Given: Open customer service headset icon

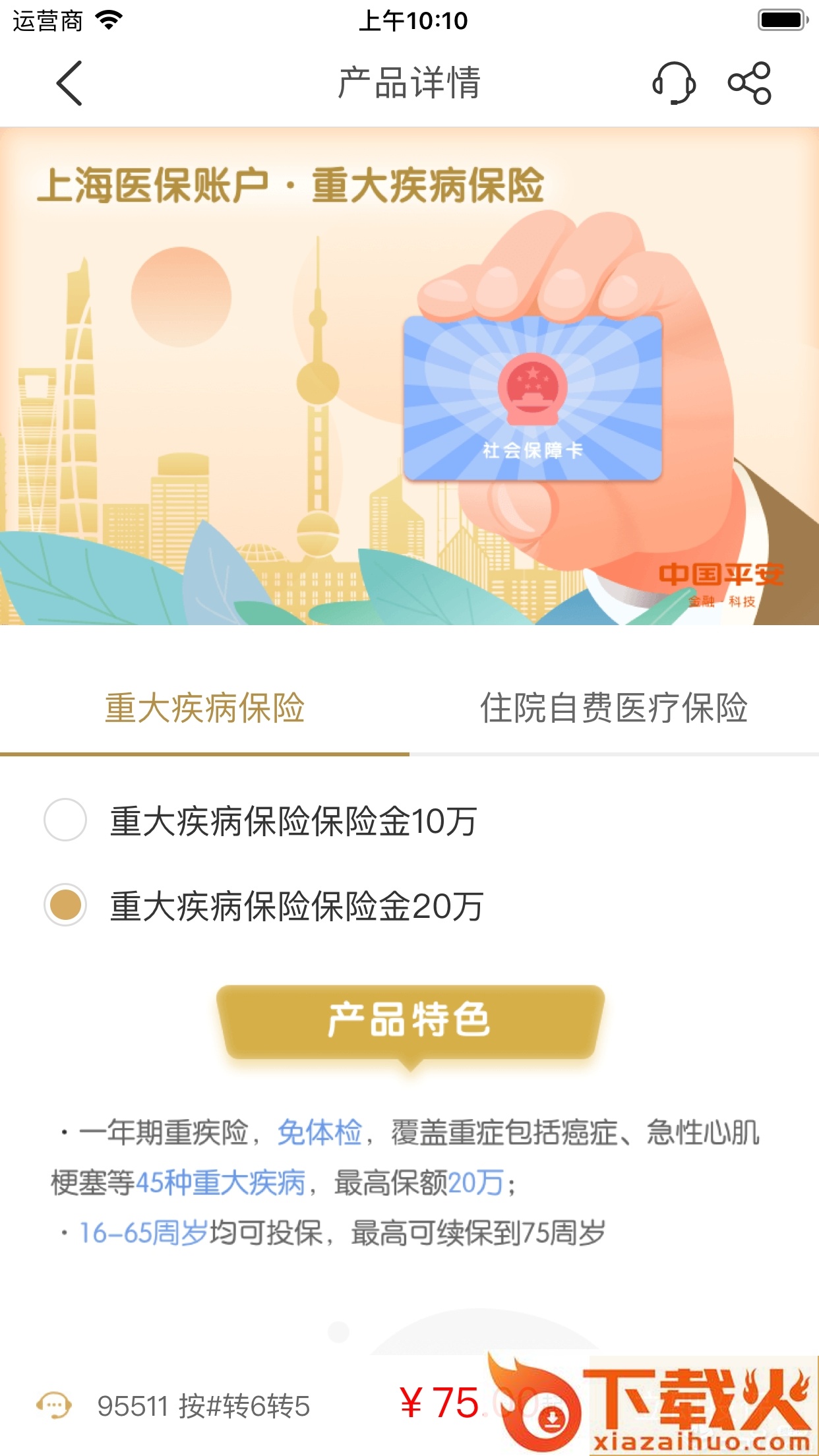Looking at the screenshot, I should pos(674,84).
